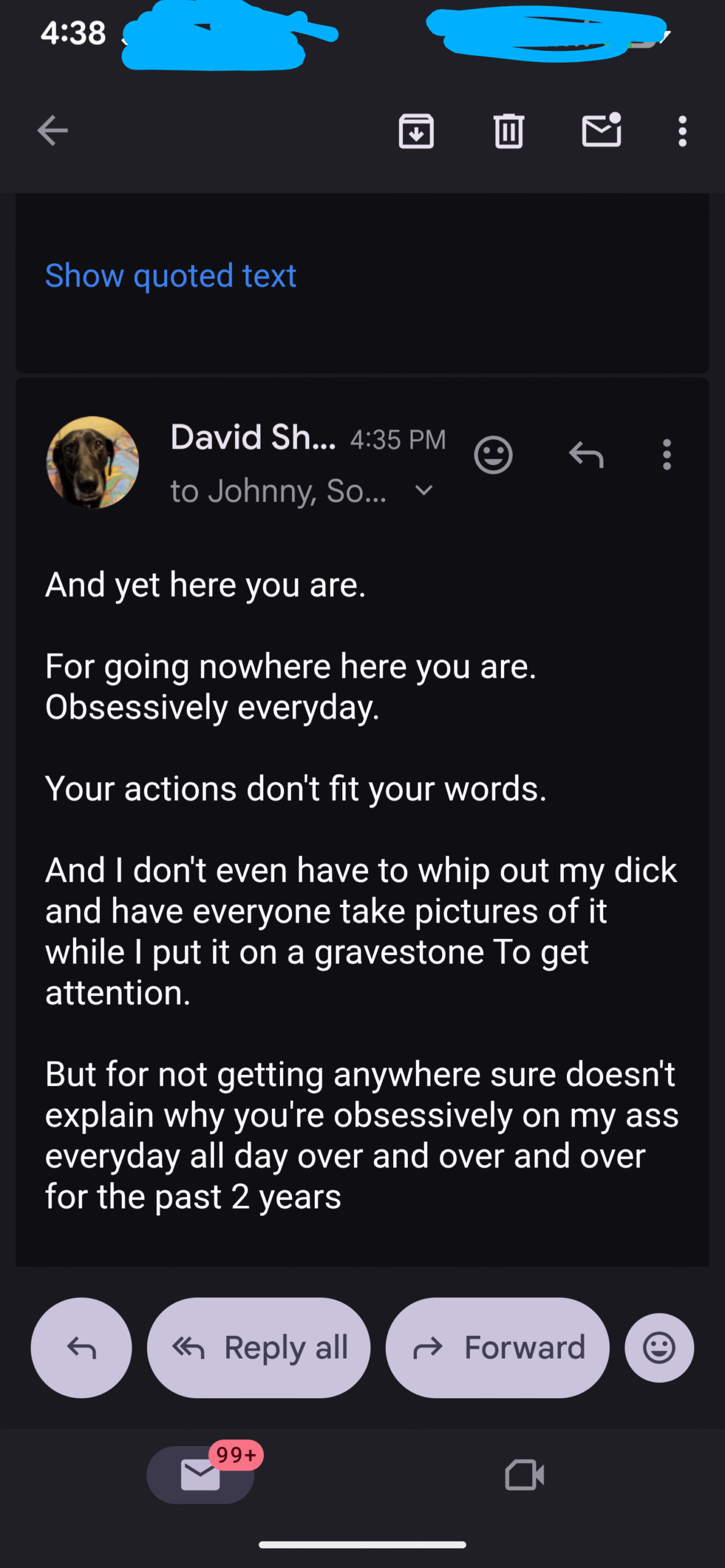The image size is (725, 1568).
Task: Reply using arrow beside David's message
Action: pos(586,455)
